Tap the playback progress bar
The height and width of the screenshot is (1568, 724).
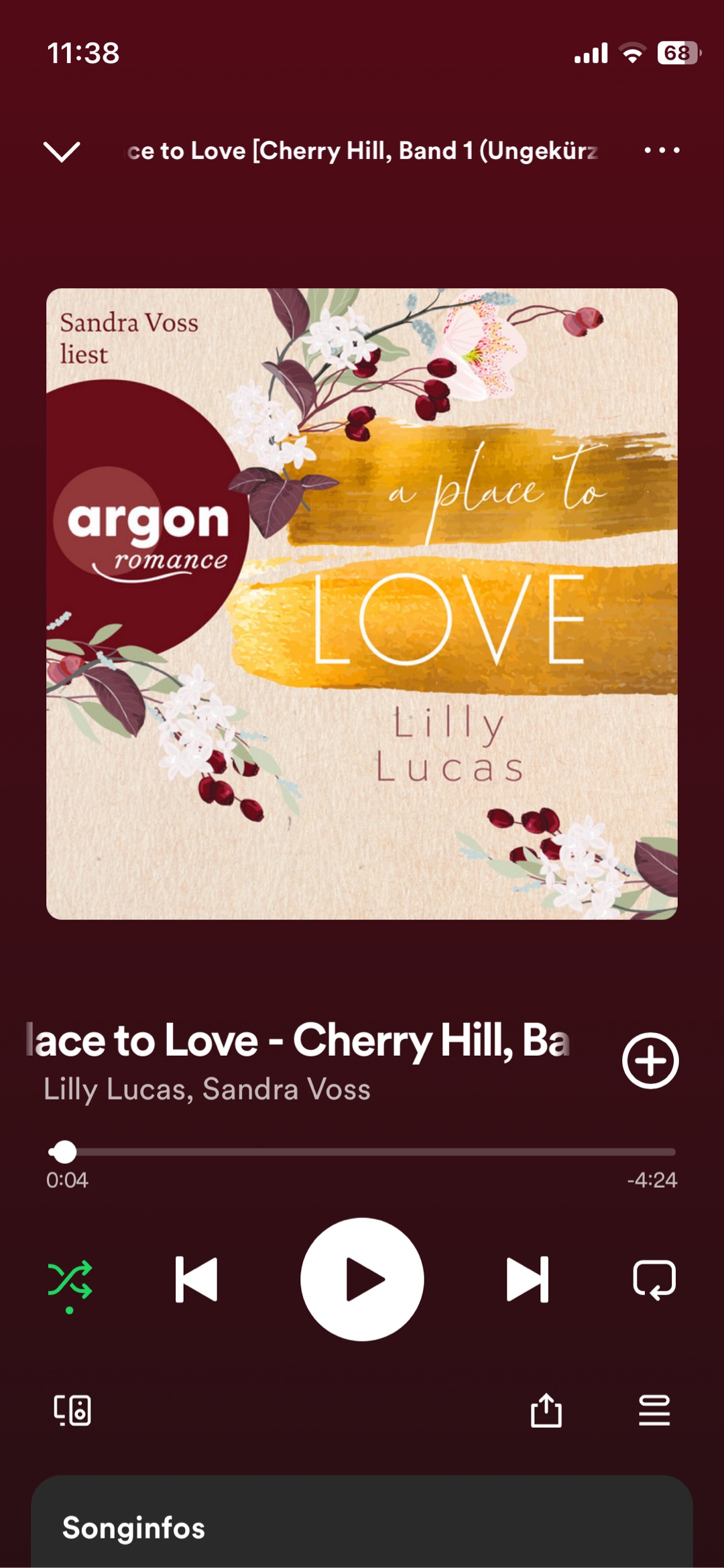(362, 1152)
